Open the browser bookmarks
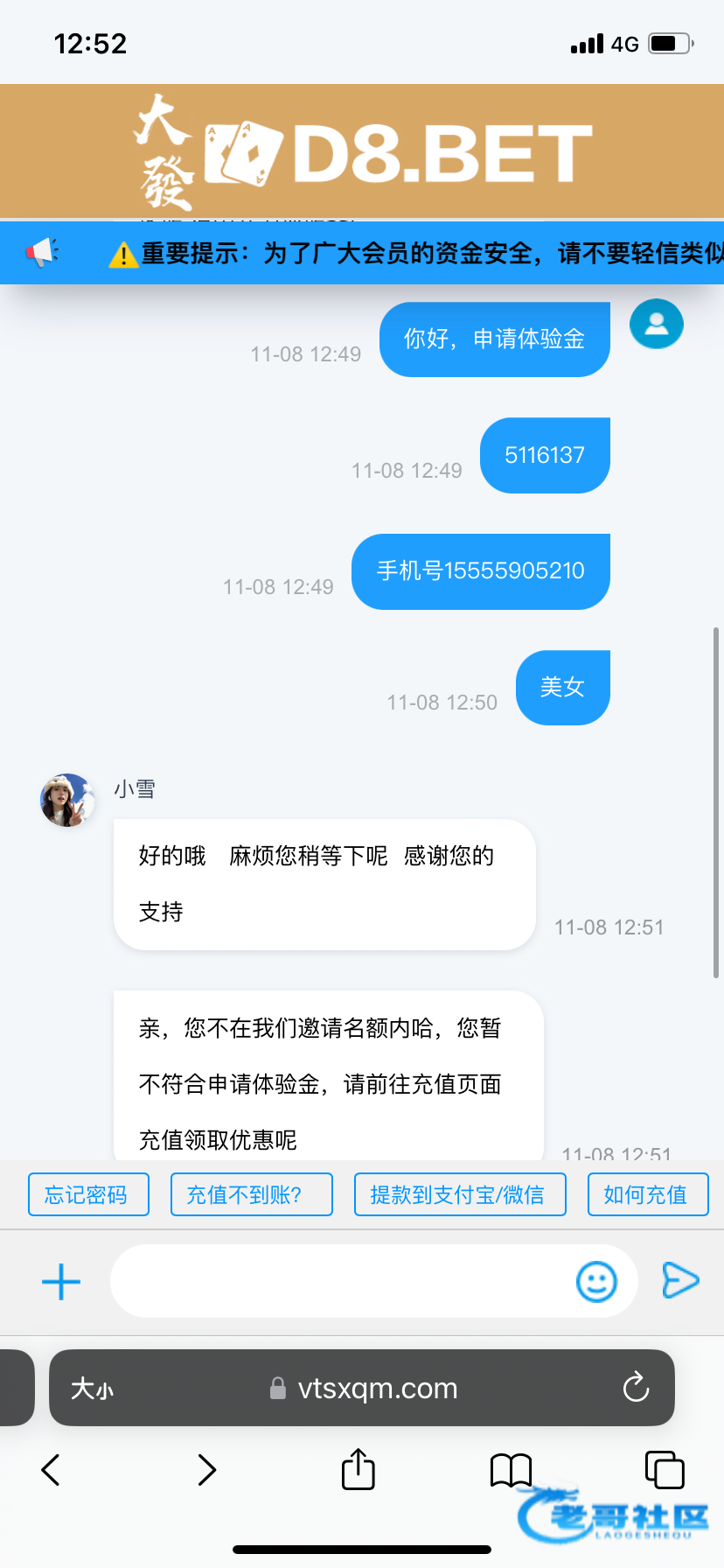The image size is (724, 1568). (x=512, y=1470)
